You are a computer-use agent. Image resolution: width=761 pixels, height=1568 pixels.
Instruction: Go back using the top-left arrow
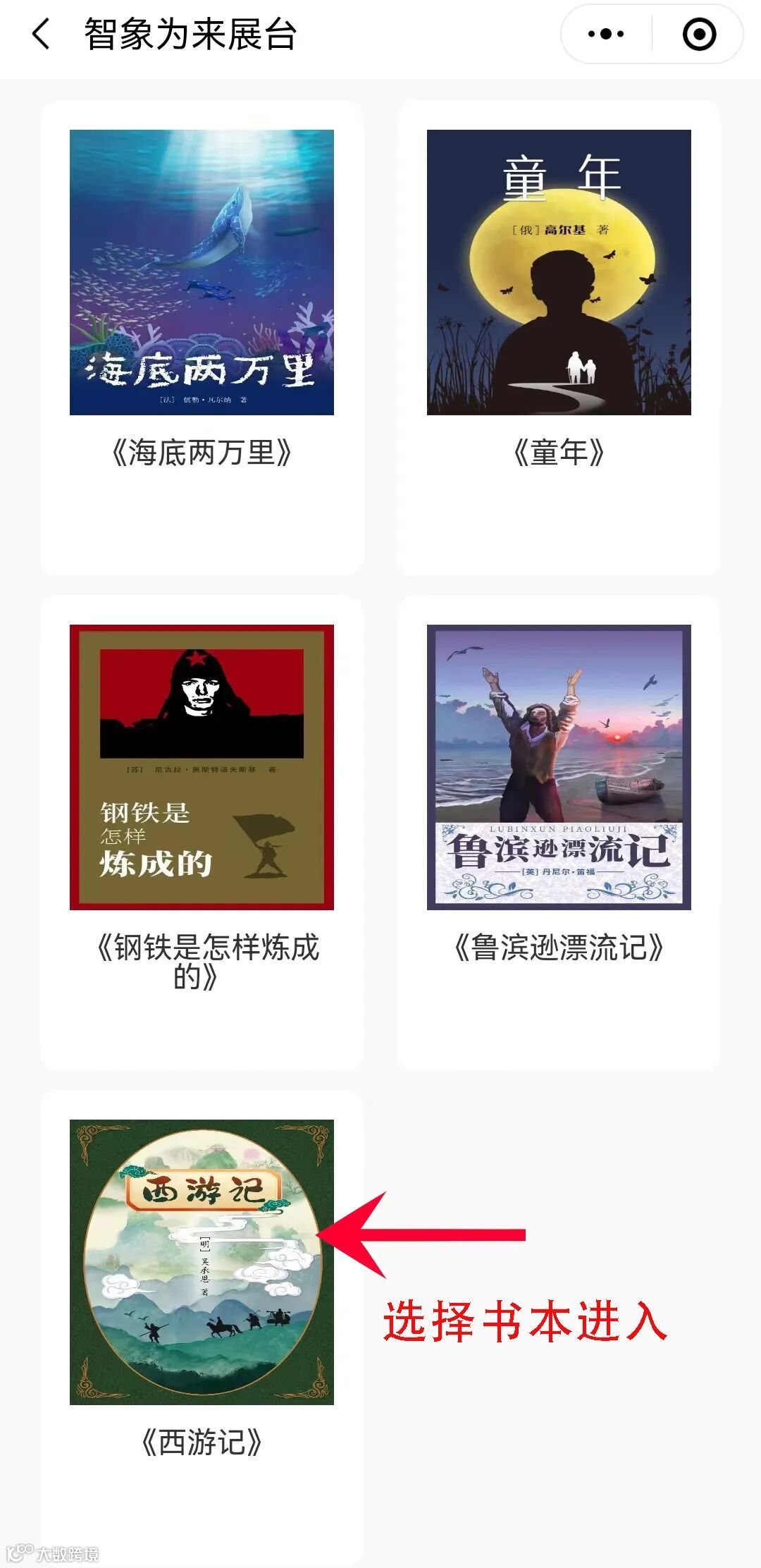41,34
